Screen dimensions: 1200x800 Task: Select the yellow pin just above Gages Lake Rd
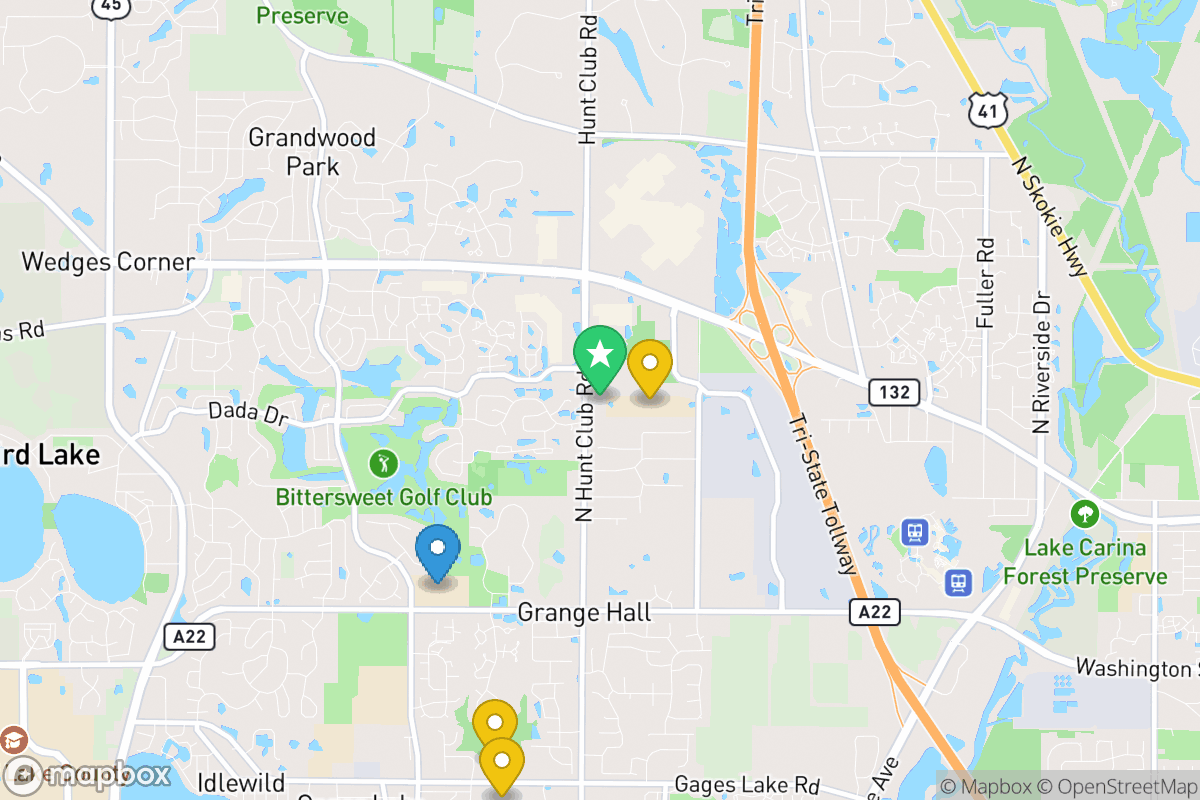pyautogui.click(x=494, y=722)
